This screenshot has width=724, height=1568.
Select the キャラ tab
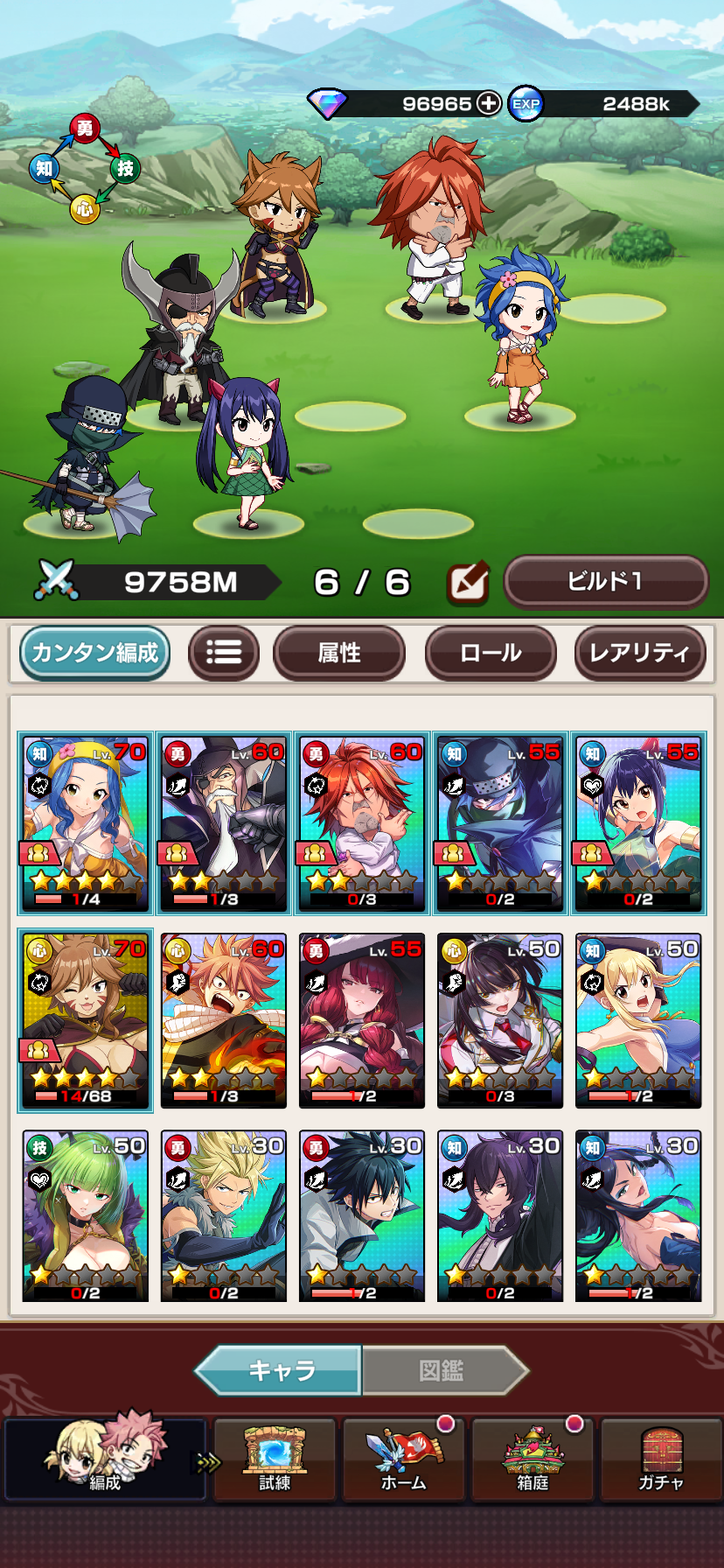pyautogui.click(x=282, y=1370)
